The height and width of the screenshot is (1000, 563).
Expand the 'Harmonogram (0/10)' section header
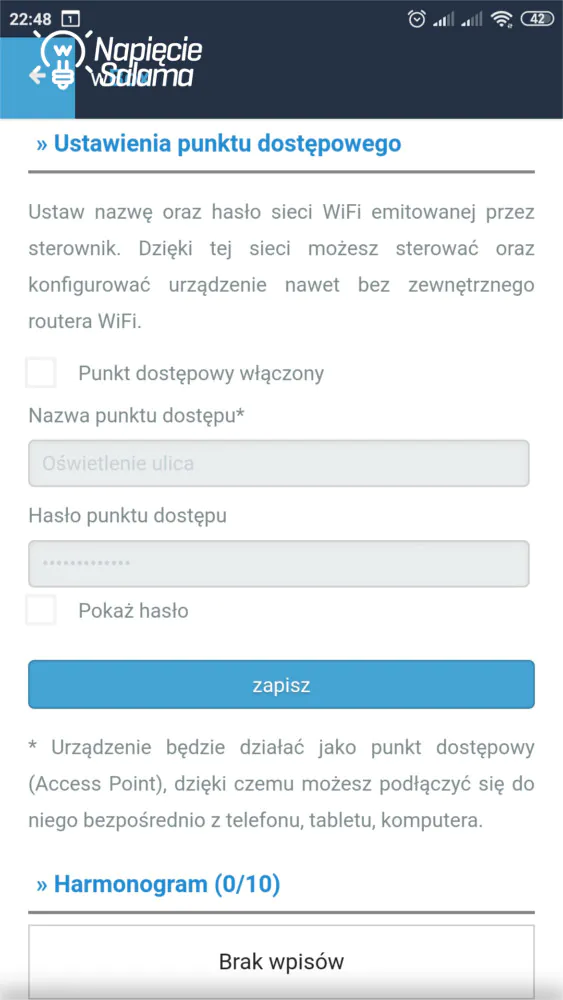pos(158,884)
